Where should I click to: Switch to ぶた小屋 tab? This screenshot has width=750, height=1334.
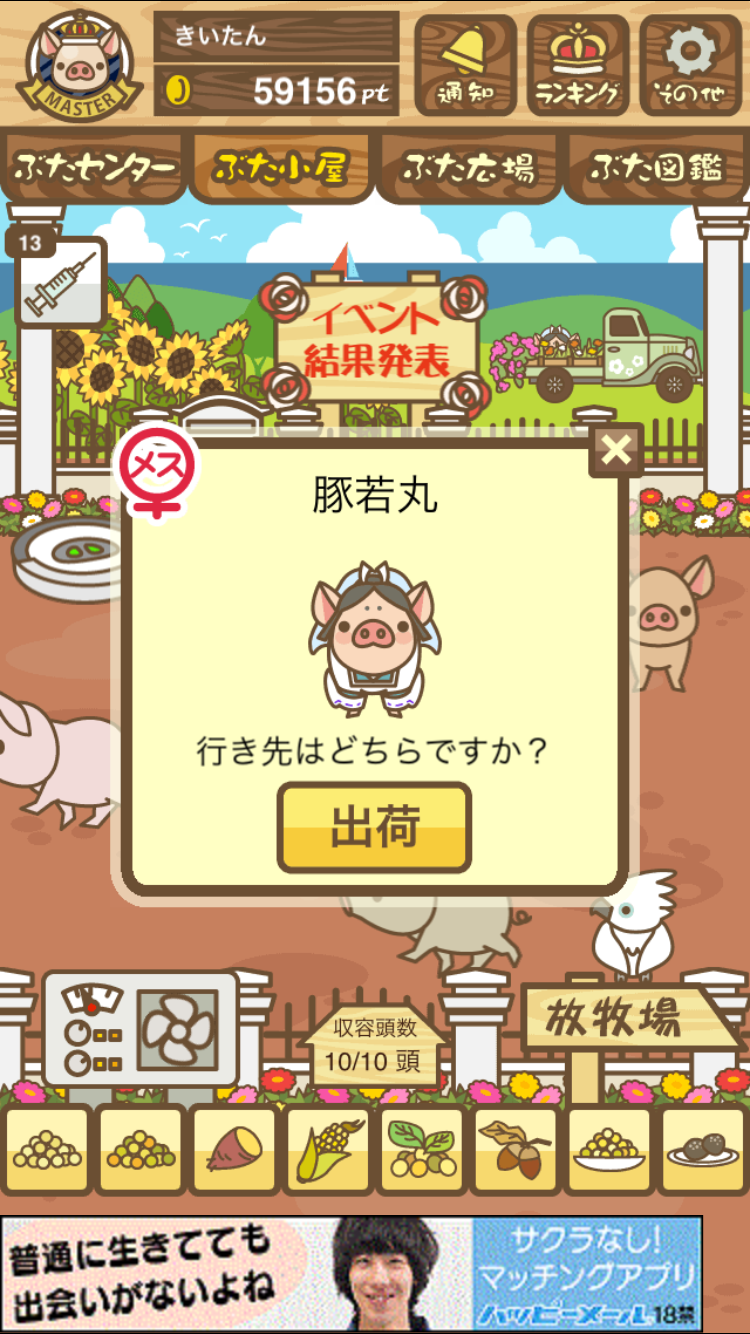[281, 168]
